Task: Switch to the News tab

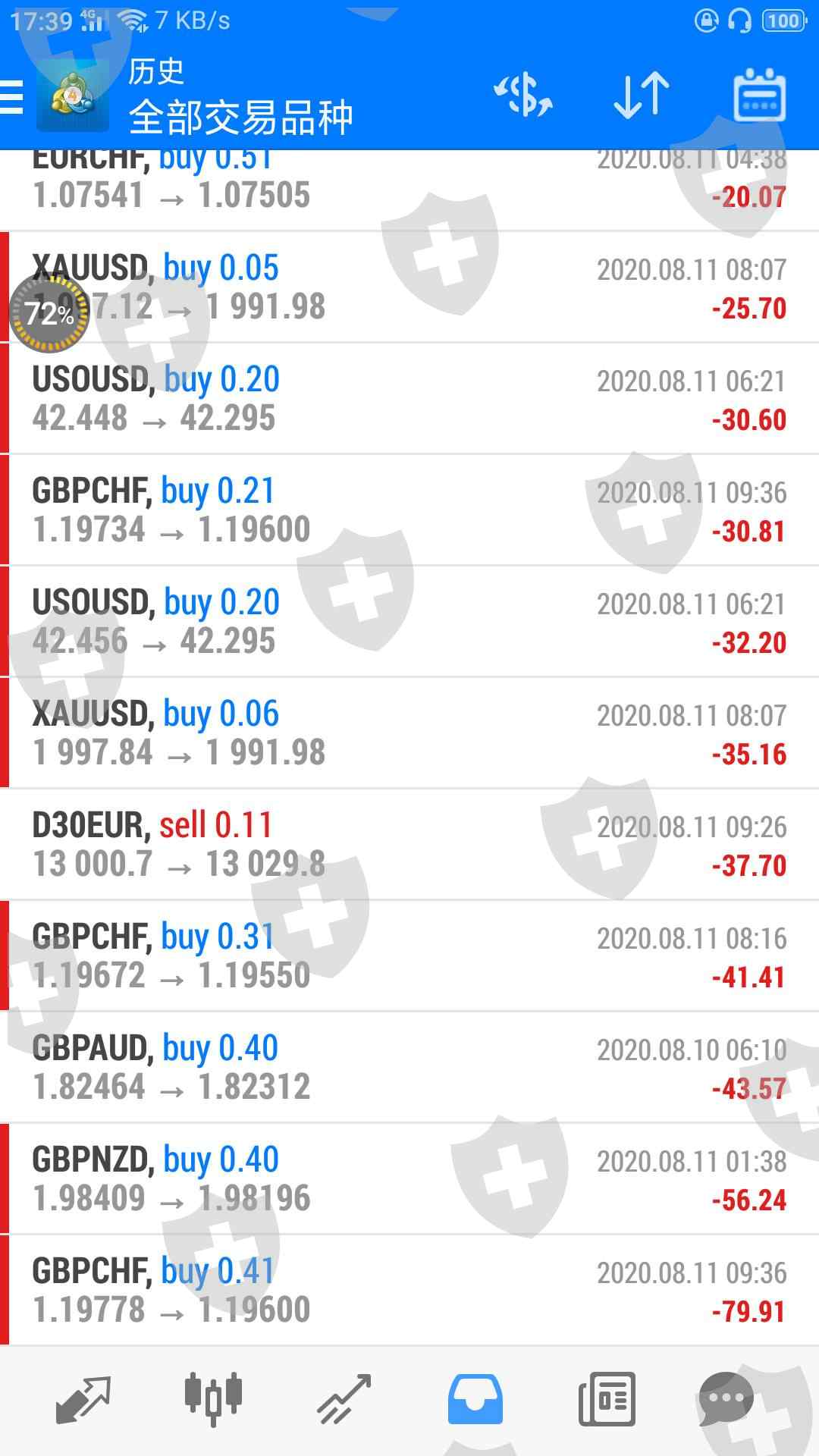Action: coord(607,1400)
